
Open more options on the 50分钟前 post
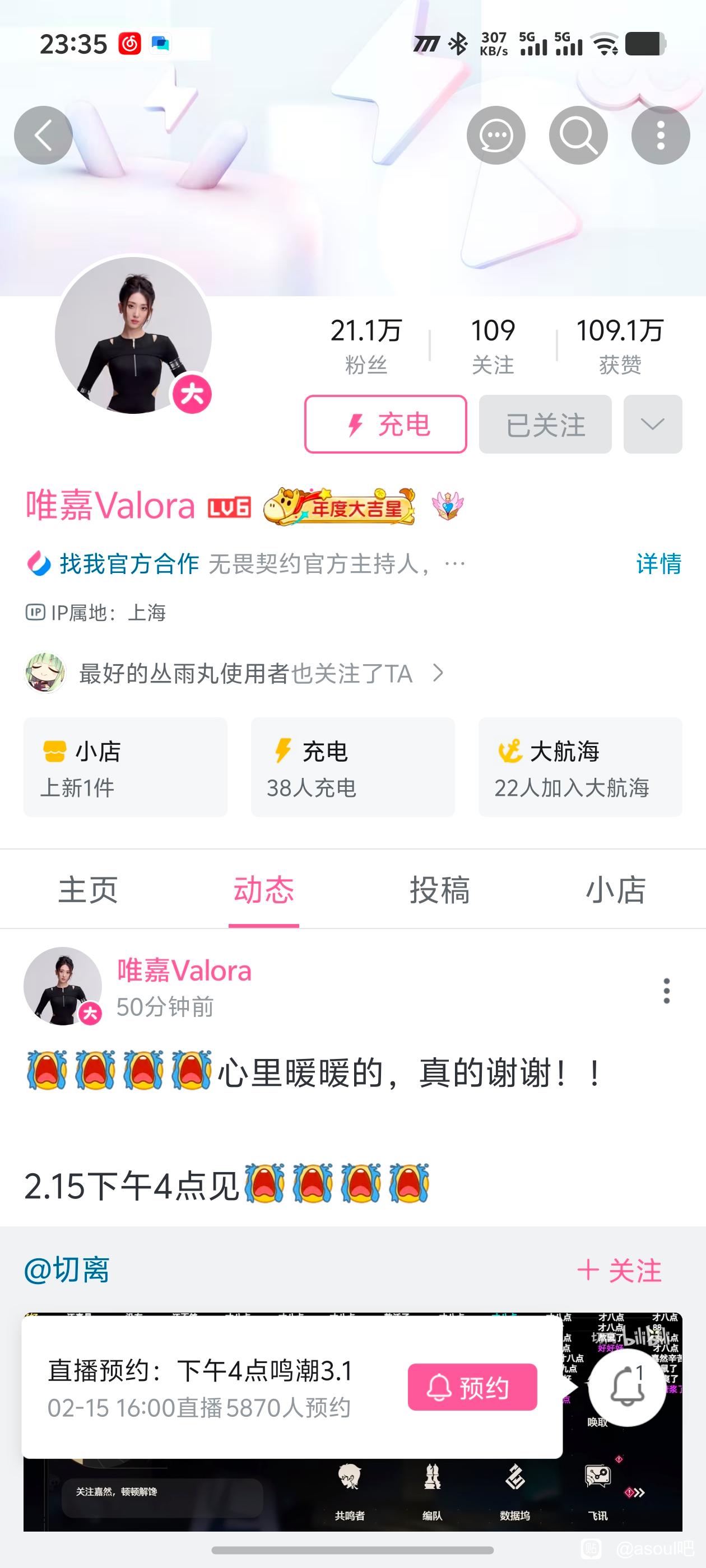[667, 991]
